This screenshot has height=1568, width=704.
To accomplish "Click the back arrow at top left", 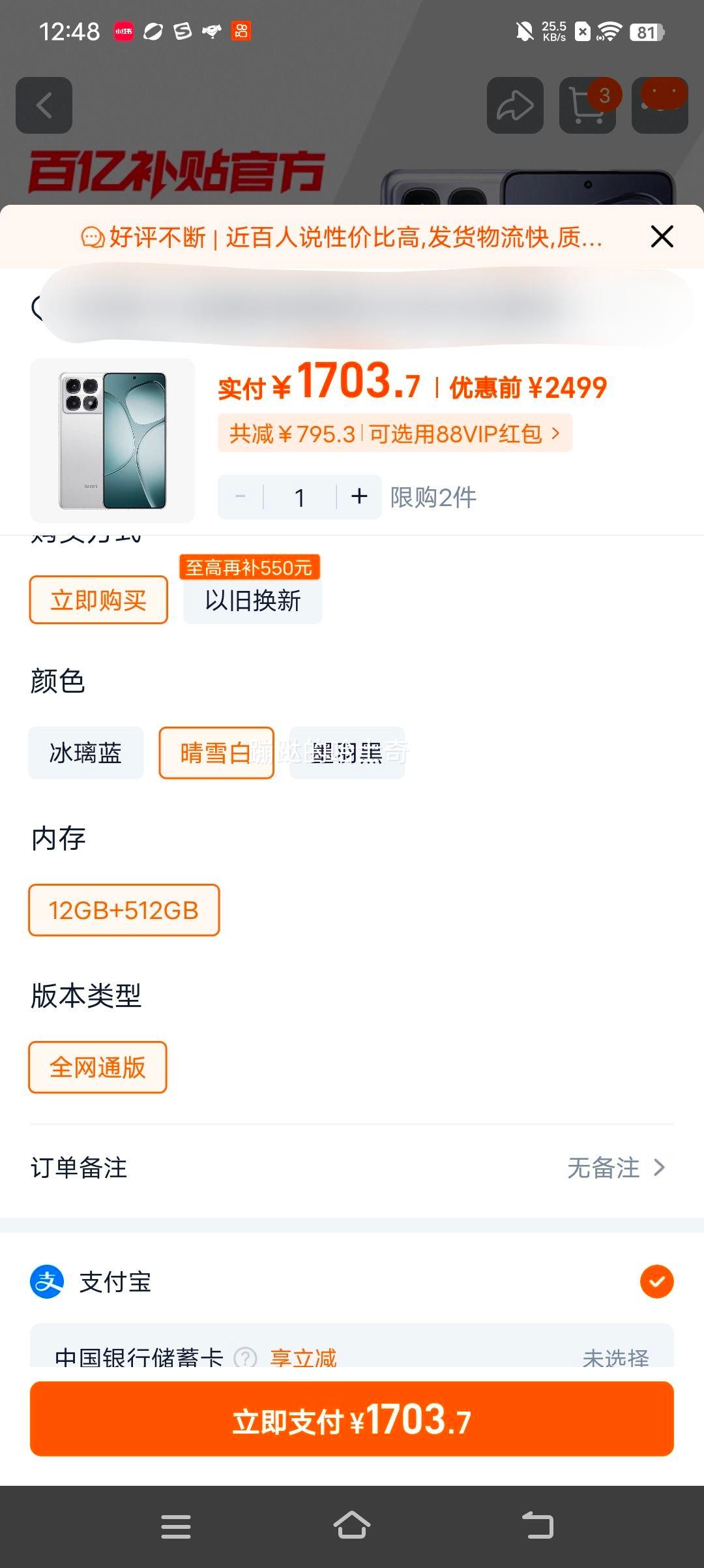I will (44, 106).
